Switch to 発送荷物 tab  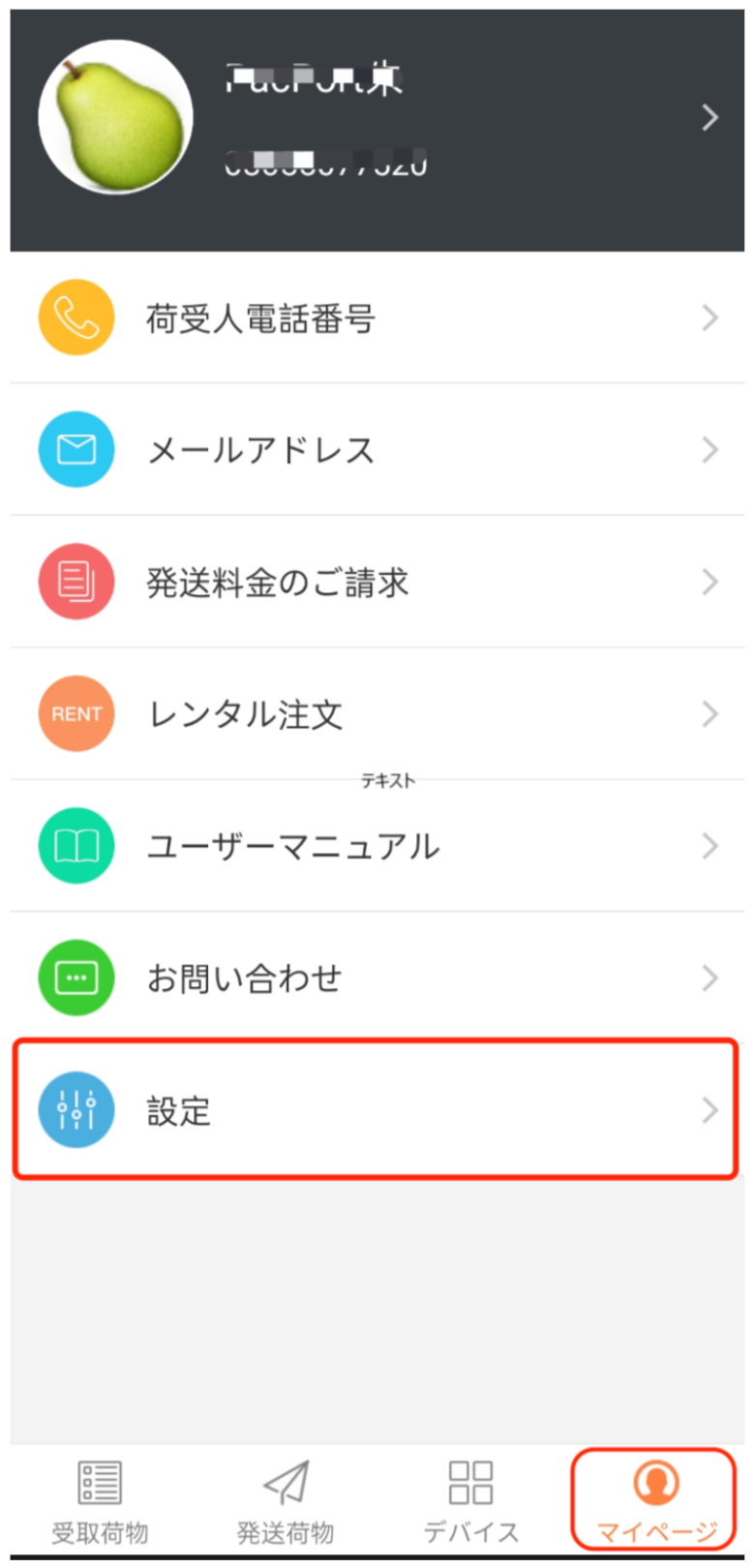point(286,1502)
